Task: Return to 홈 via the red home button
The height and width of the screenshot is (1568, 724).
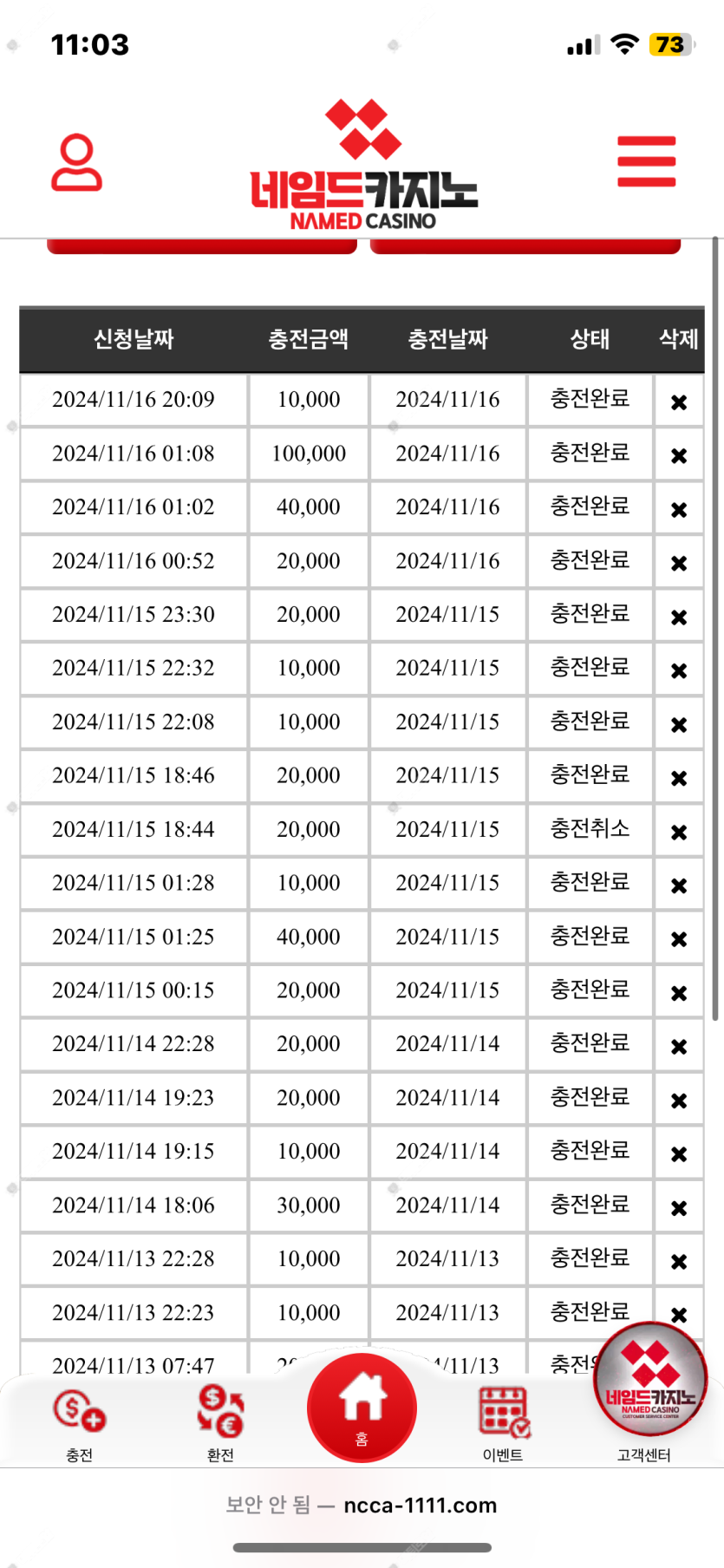Action: coord(362,1408)
